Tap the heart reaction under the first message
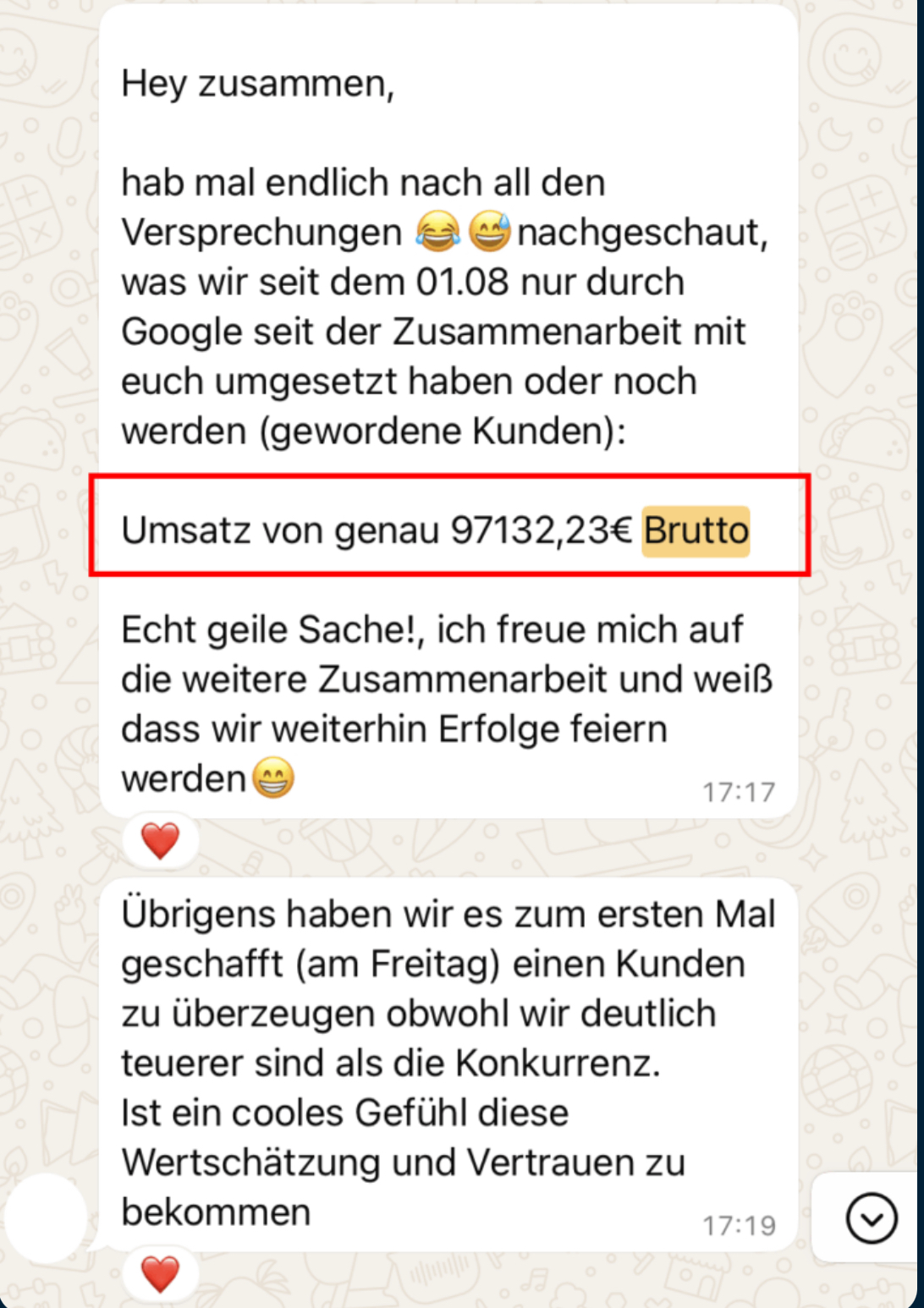 160,838
